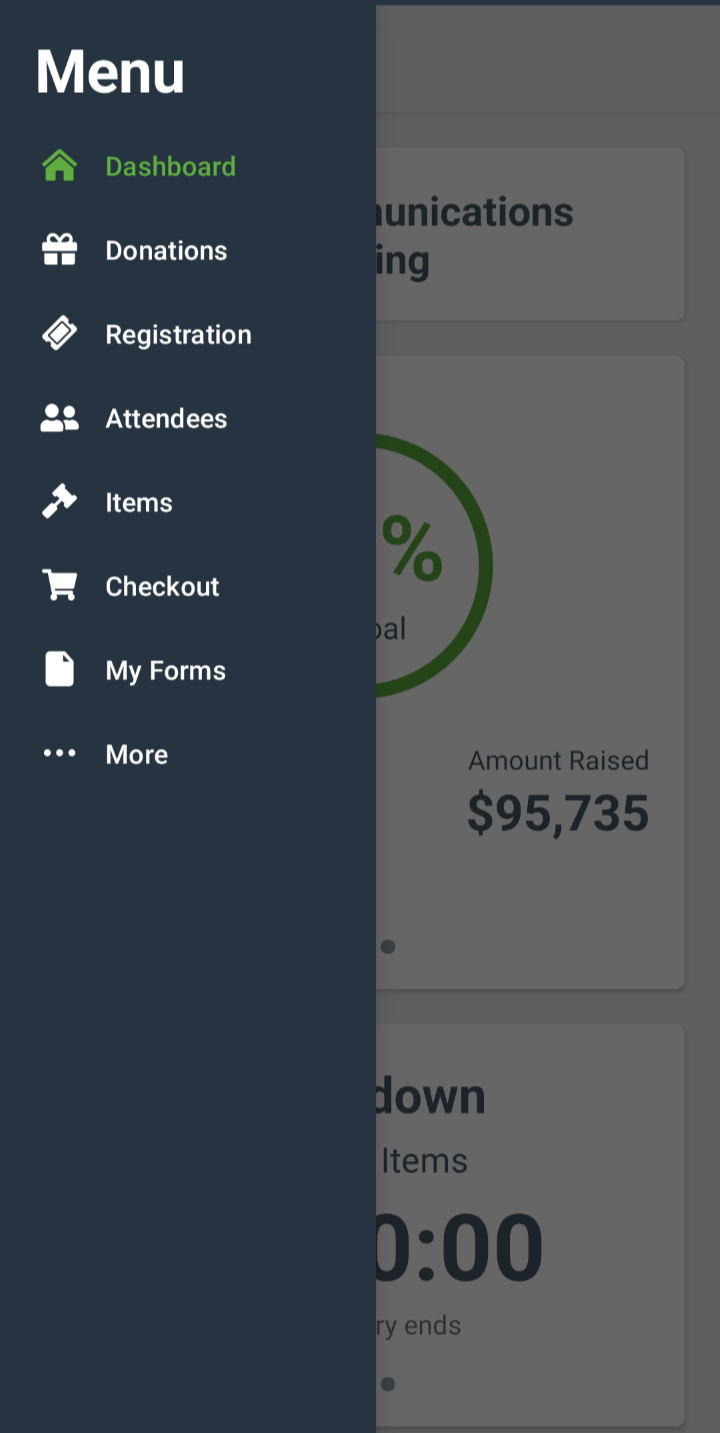Screen dimensions: 720x1433
Task: View the Attendees list
Action: point(187,418)
